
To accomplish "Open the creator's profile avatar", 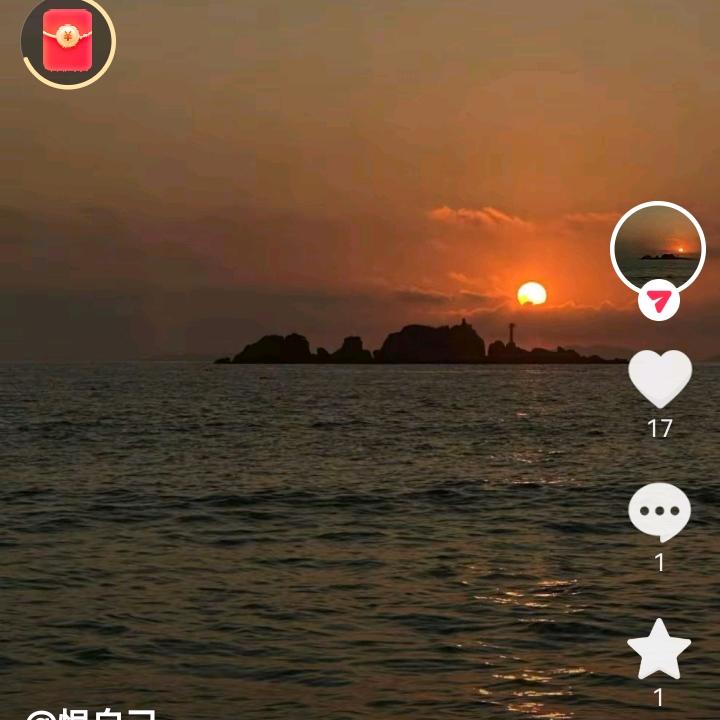I will [658, 247].
